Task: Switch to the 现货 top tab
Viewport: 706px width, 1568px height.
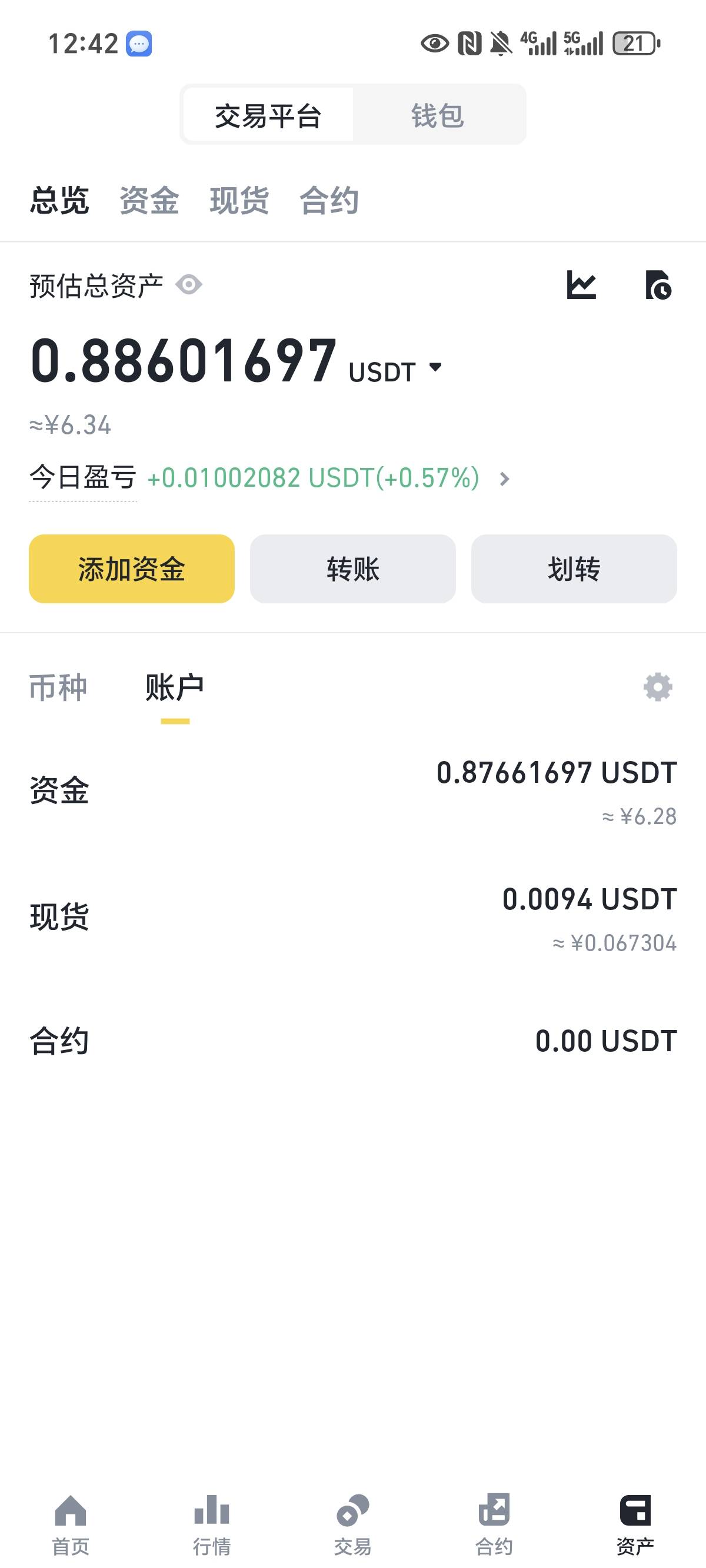Action: click(x=239, y=200)
